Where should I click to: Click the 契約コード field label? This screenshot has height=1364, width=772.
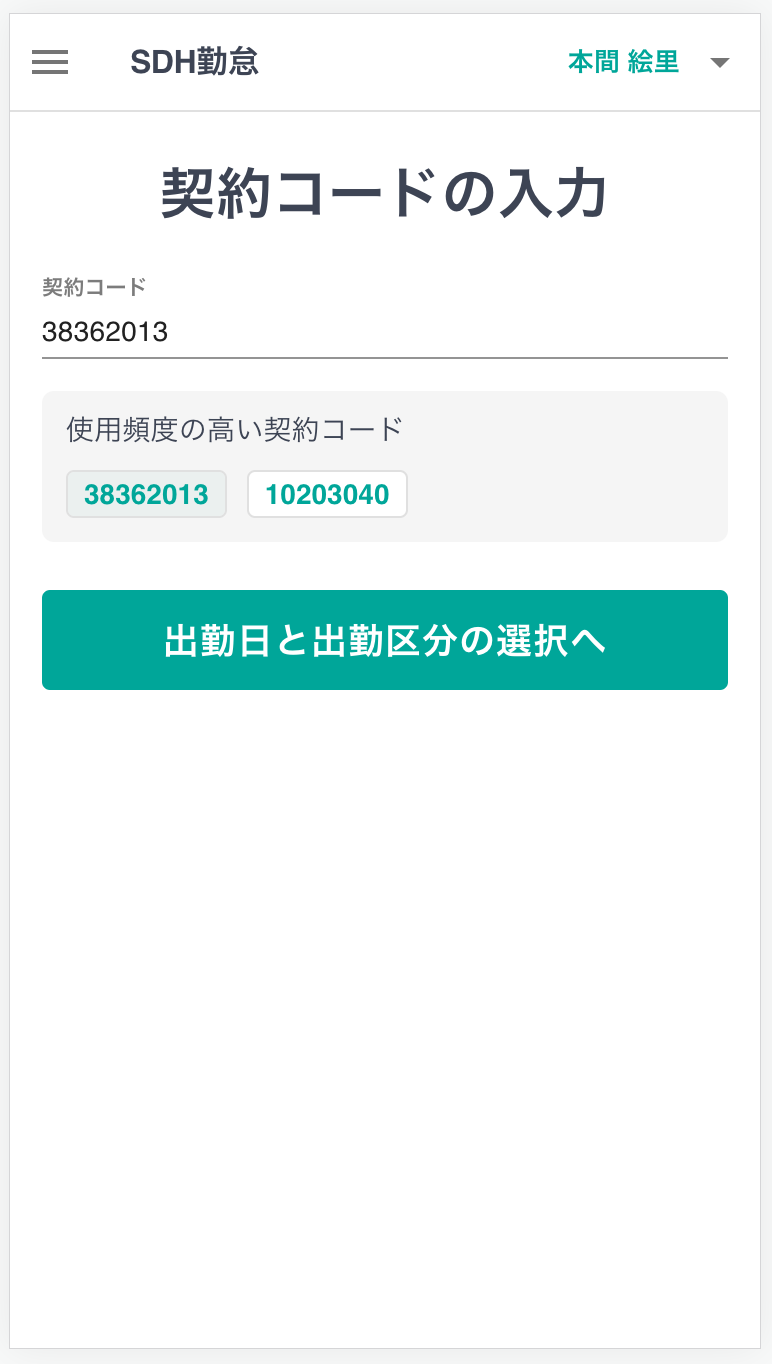point(94,287)
